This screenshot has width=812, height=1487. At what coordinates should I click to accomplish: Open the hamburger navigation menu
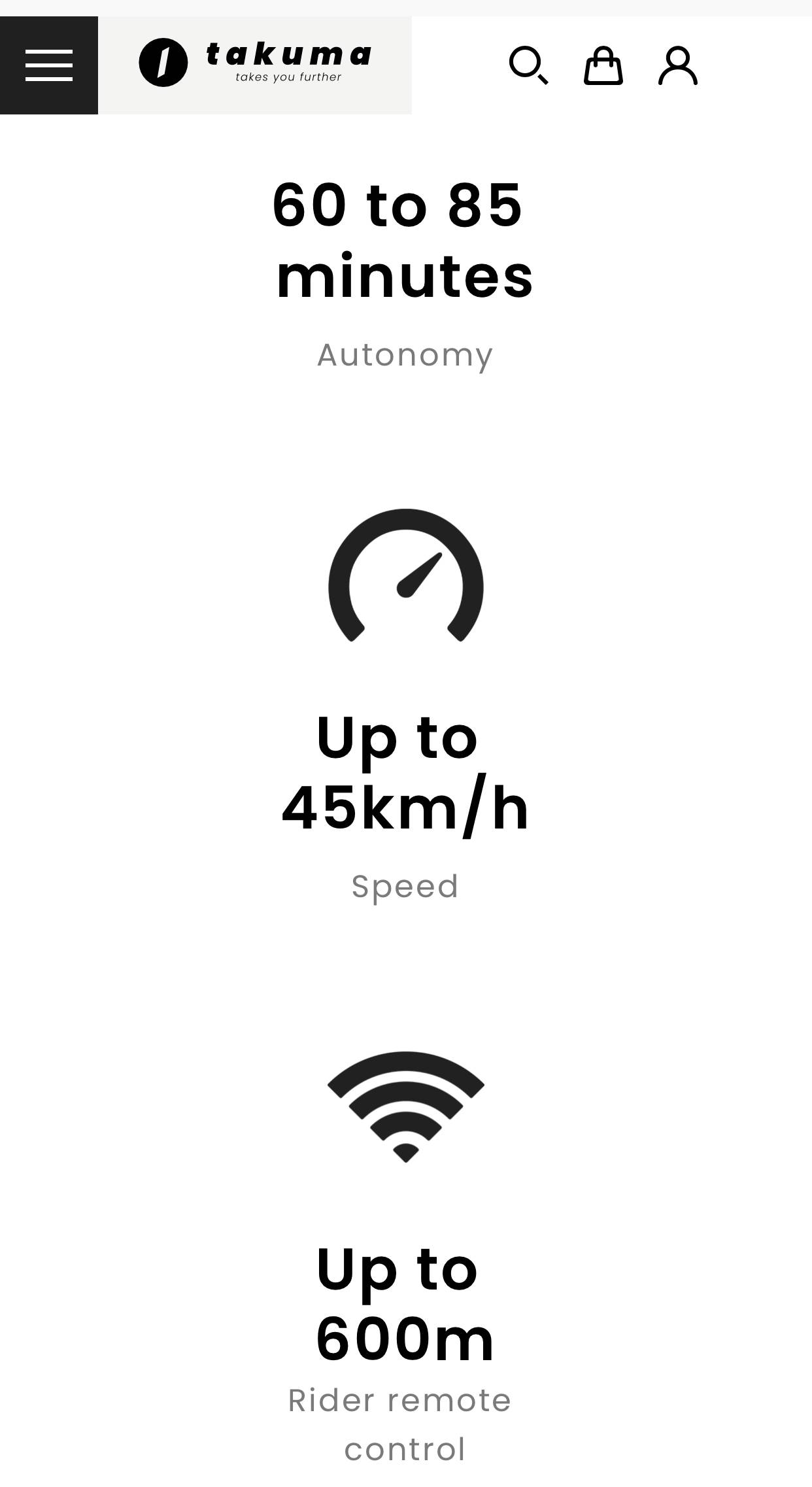click(x=49, y=65)
